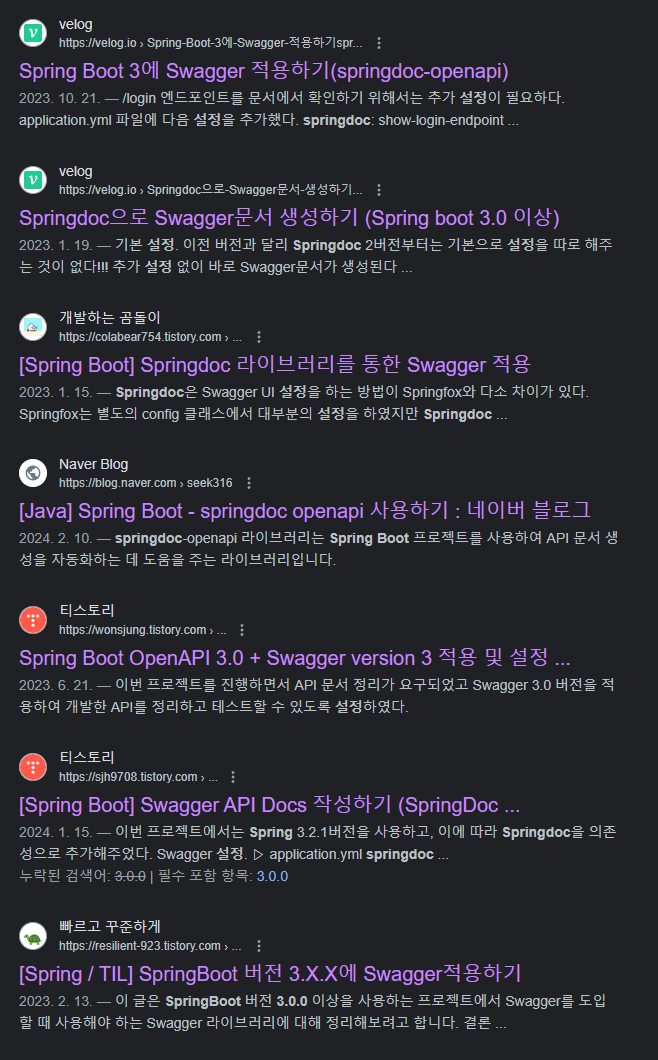
Task: Open '[Spring Boot] Springdoc 라이브러리를 통한 Swagger 적용'
Action: click(274, 364)
